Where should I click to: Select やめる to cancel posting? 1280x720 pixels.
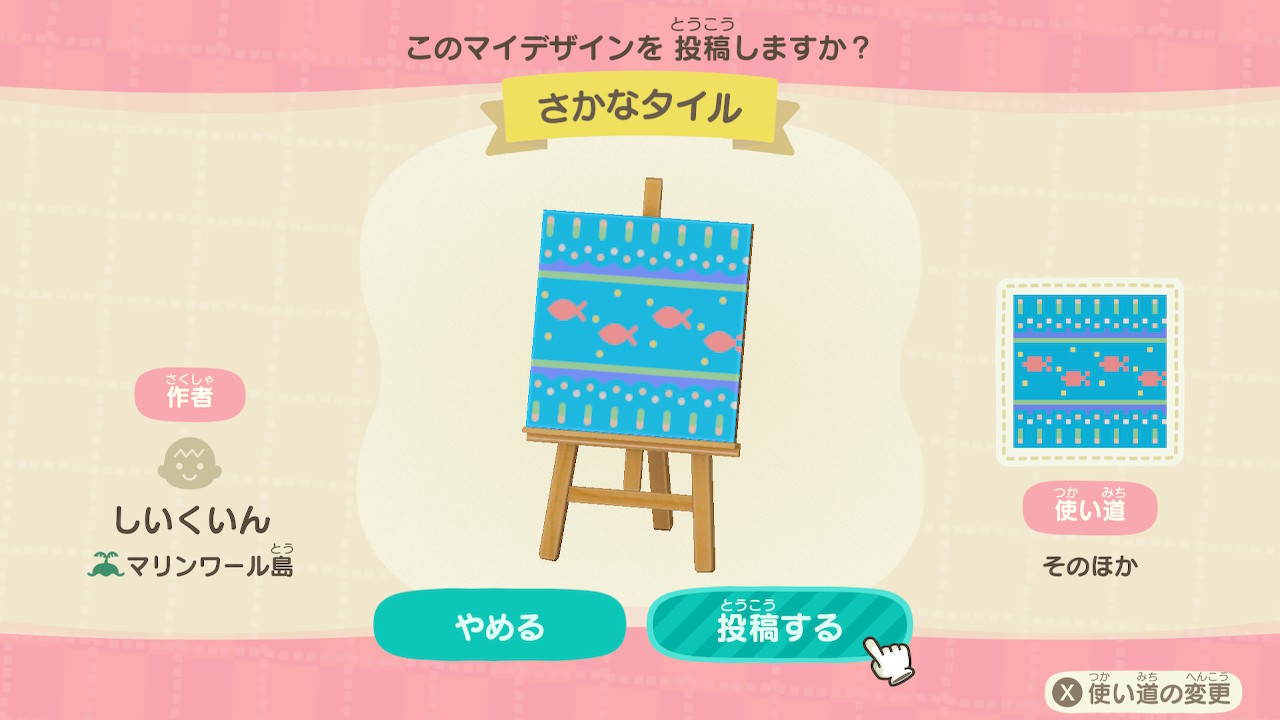click(x=499, y=626)
